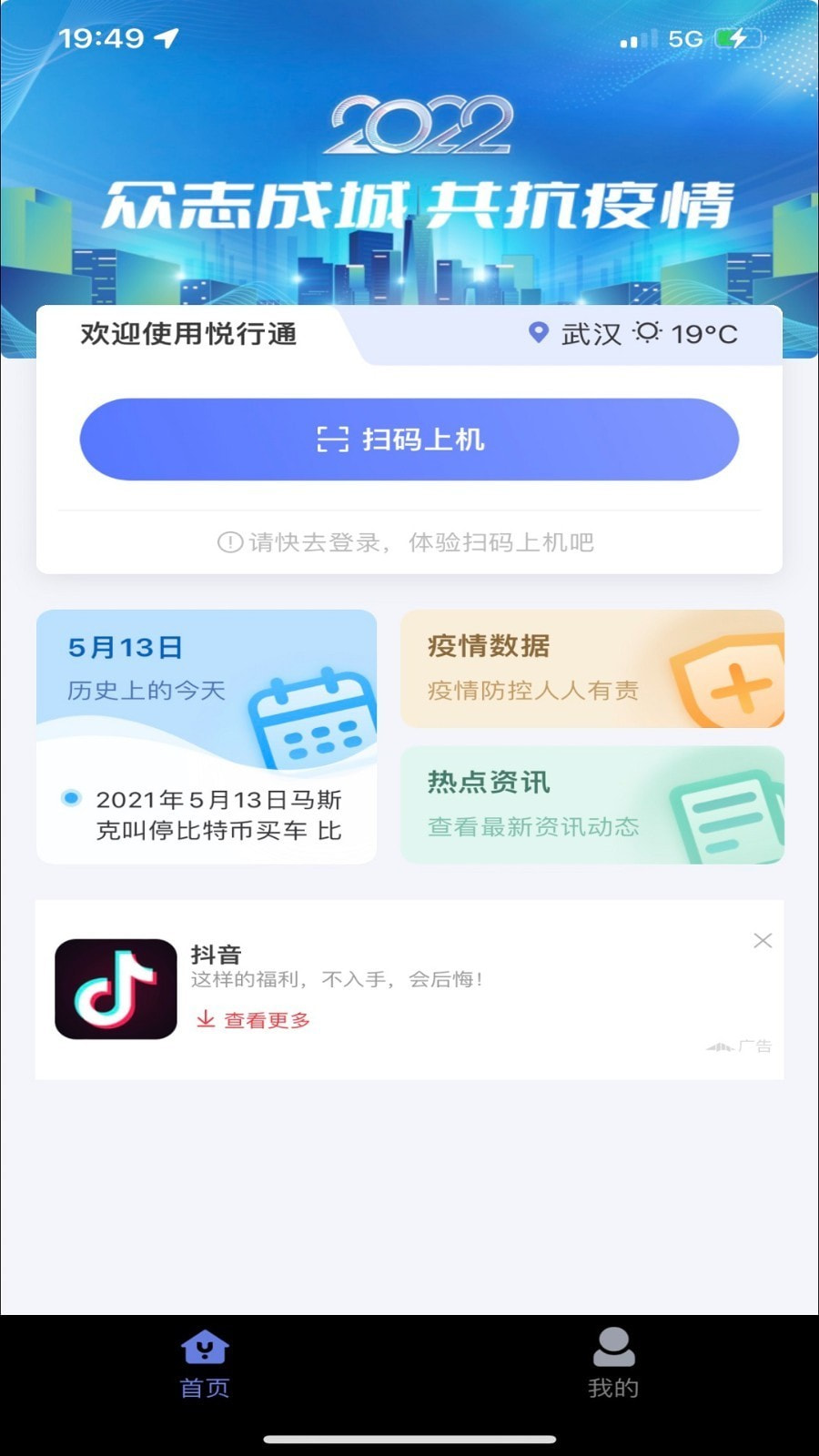
Task: Tap the scan icon on 扫码上机 button
Action: click(332, 438)
